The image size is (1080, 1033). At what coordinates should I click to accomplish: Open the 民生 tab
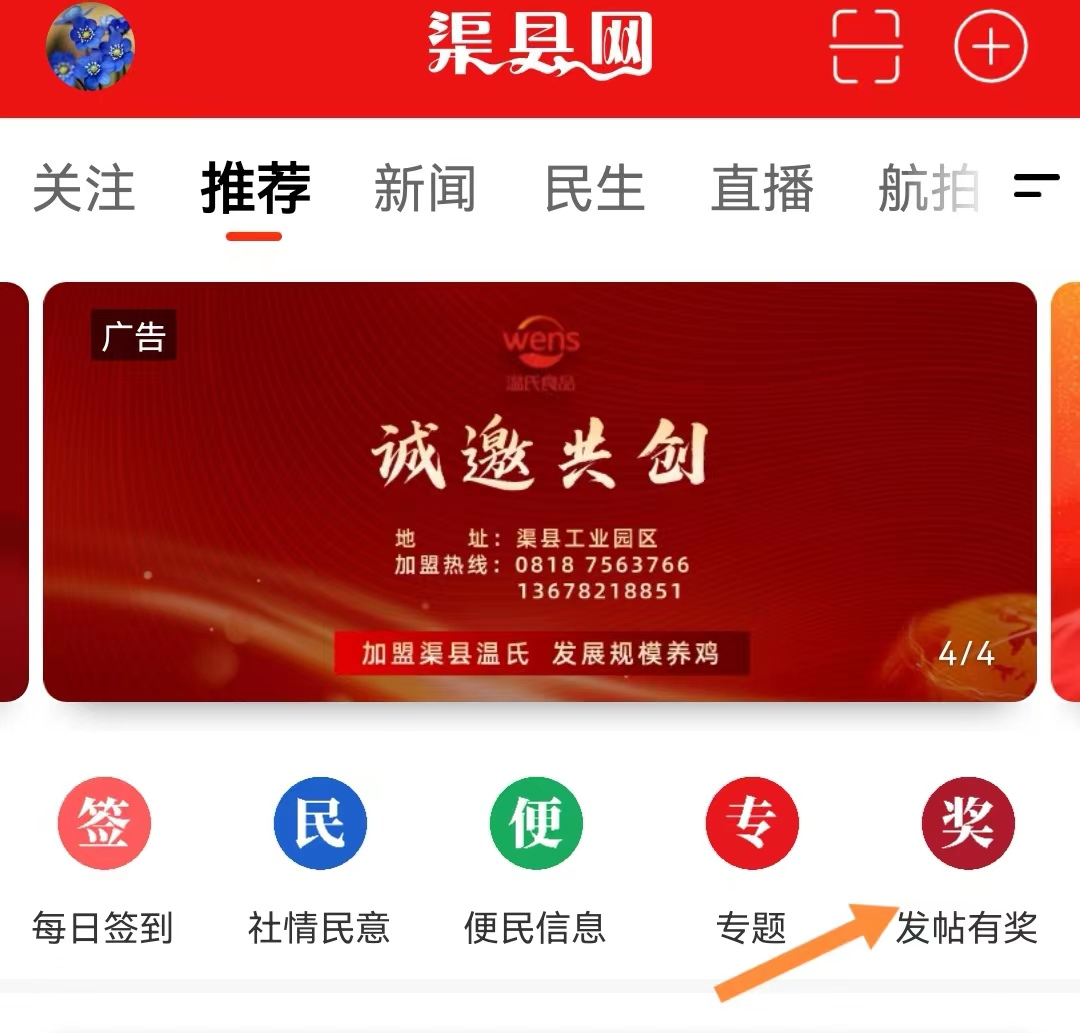click(x=594, y=189)
